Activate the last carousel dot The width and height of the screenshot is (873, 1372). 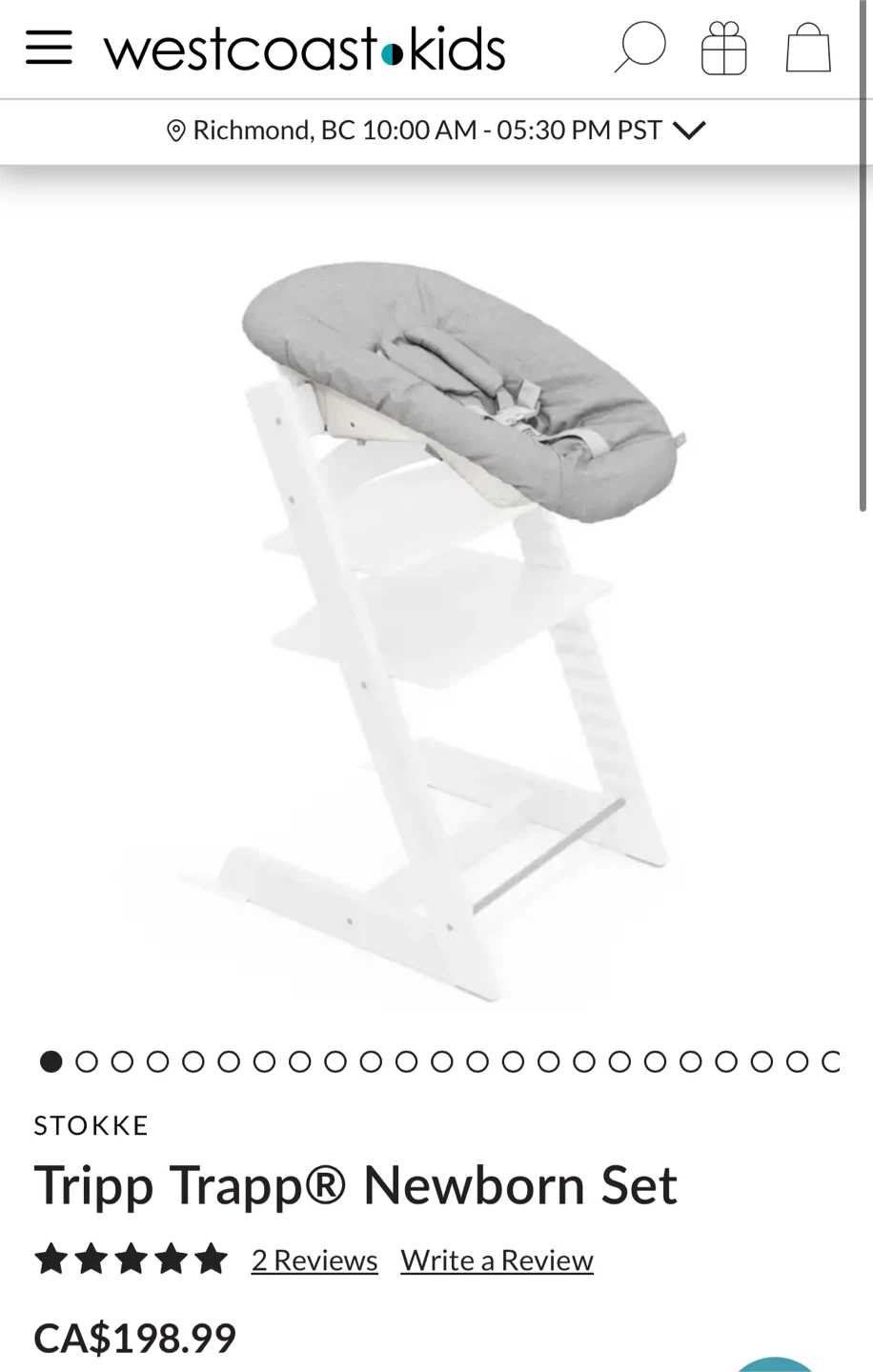pyautogui.click(x=832, y=1059)
